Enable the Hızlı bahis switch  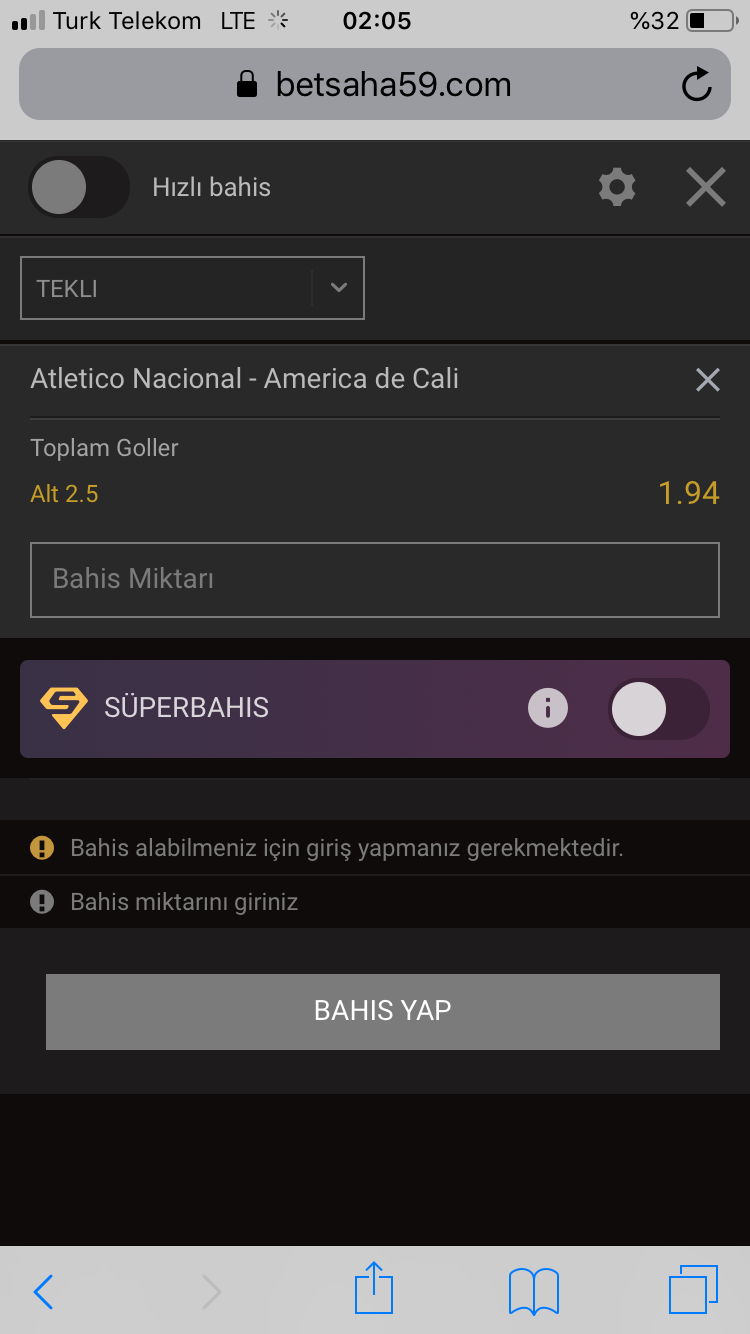[x=79, y=187]
